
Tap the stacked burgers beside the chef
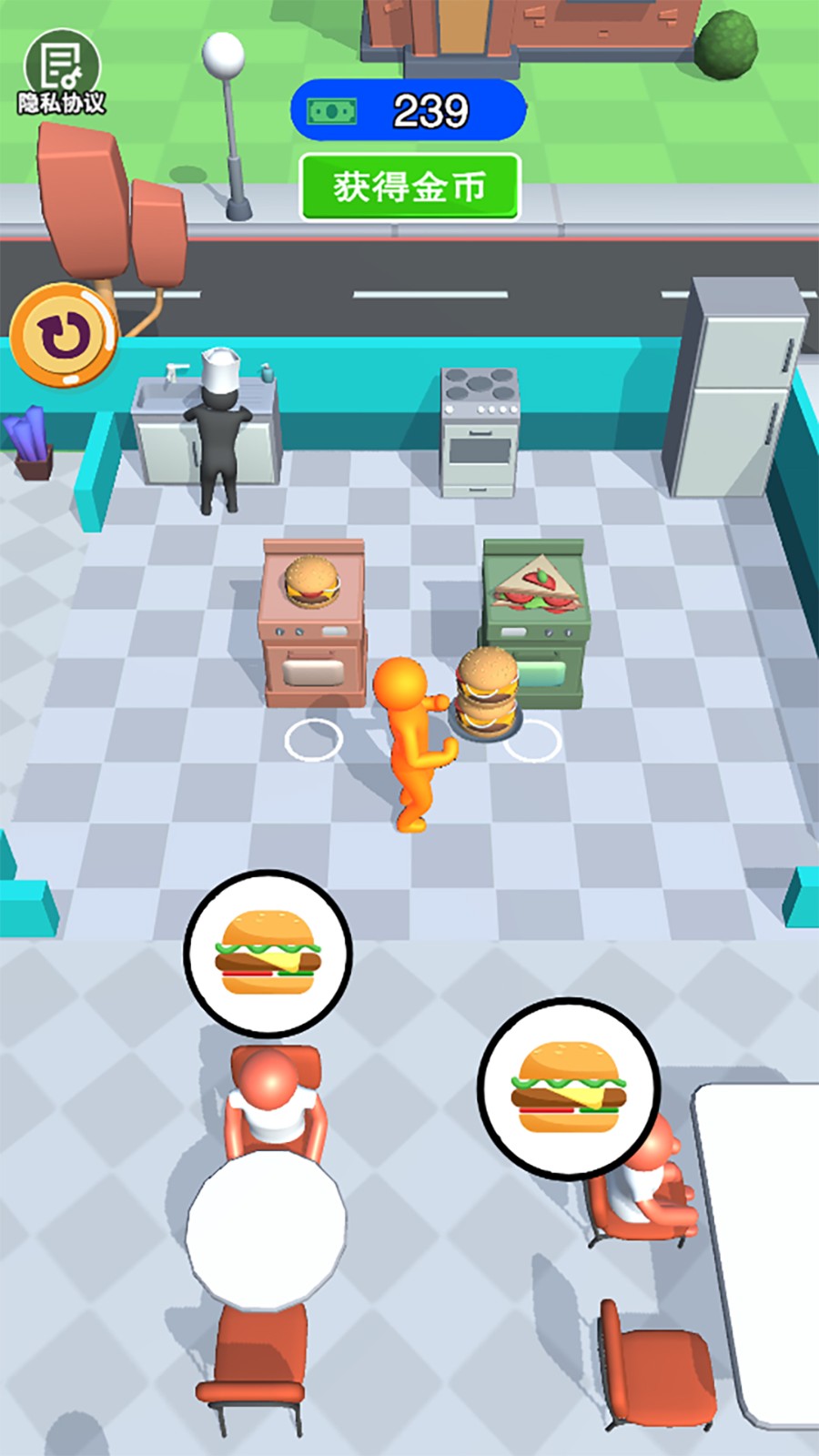pos(488,696)
